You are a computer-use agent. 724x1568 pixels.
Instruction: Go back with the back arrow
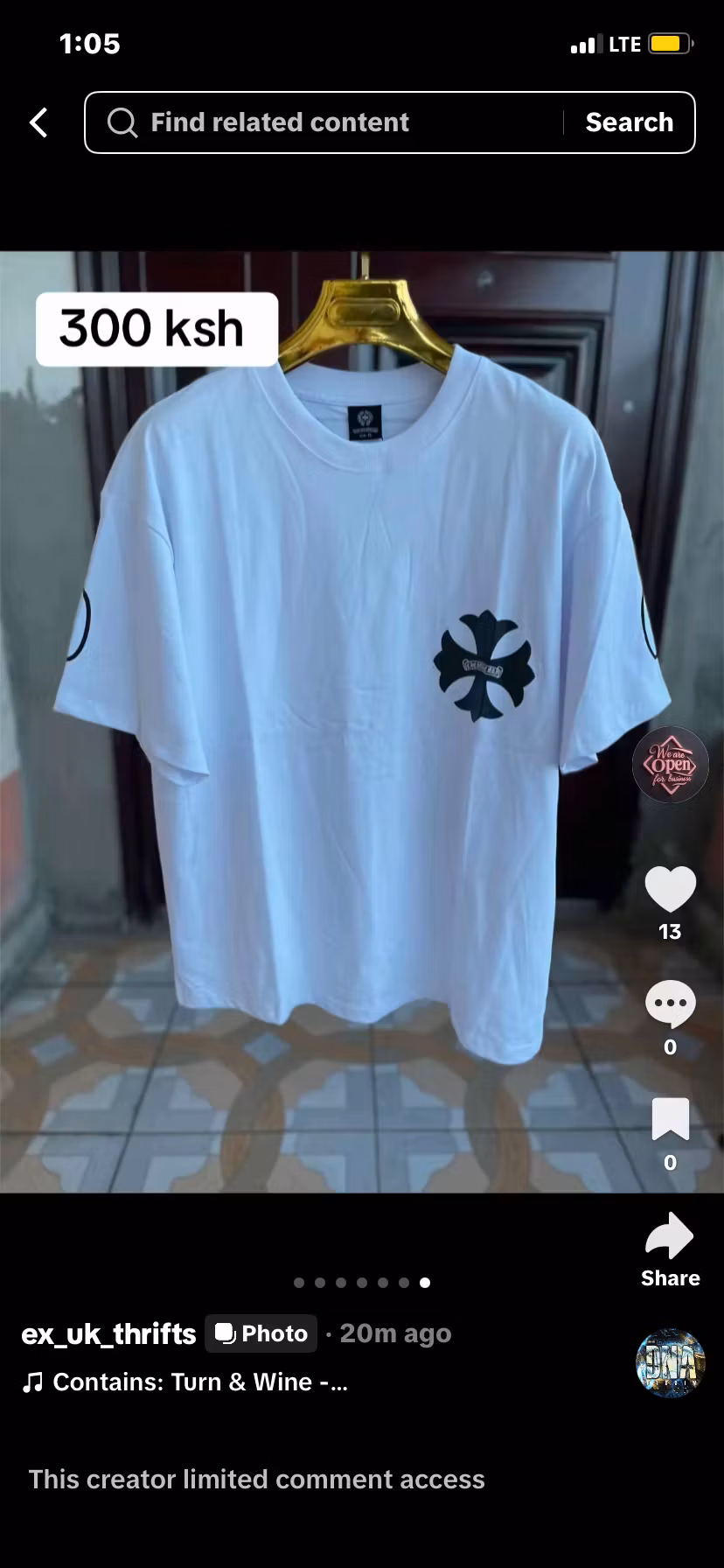coord(38,122)
